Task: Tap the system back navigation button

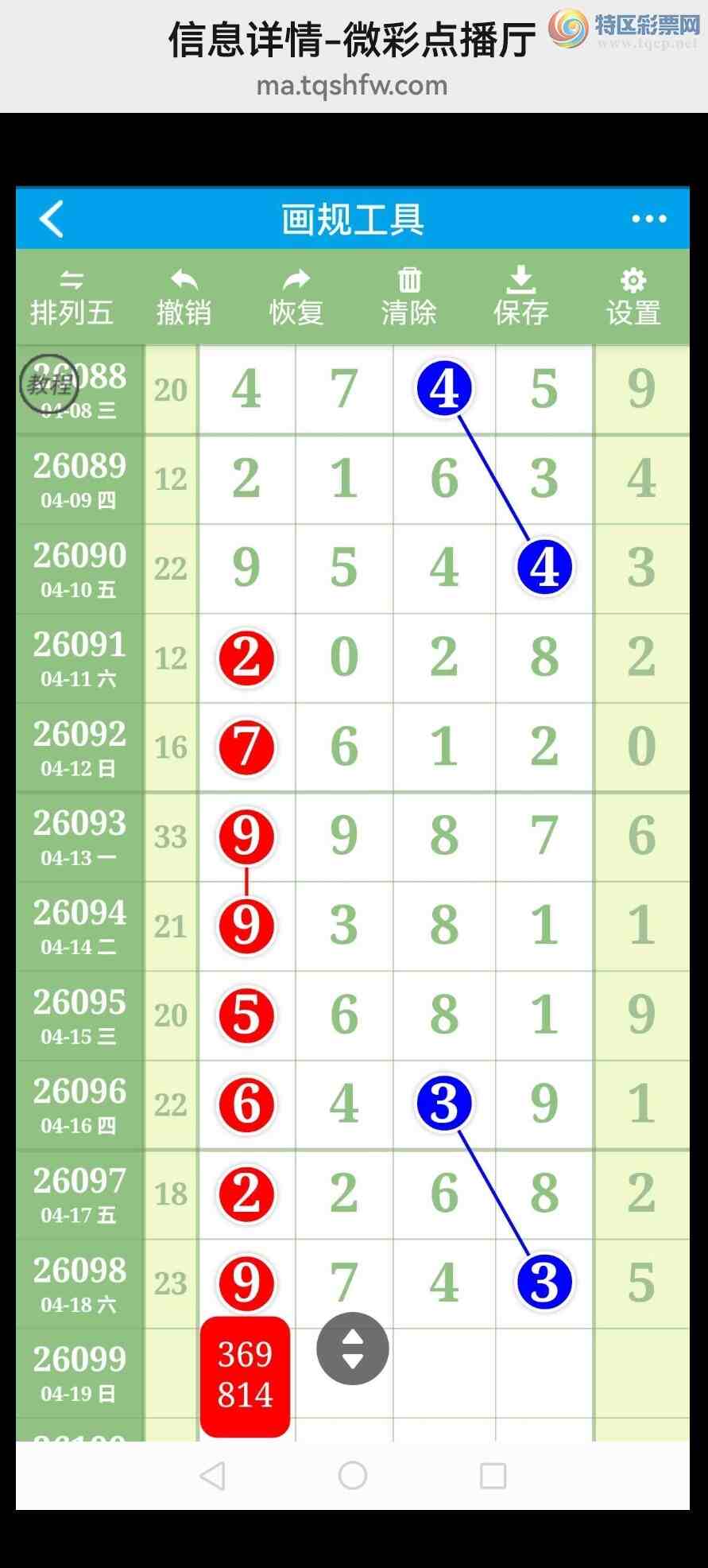Action: (212, 1476)
